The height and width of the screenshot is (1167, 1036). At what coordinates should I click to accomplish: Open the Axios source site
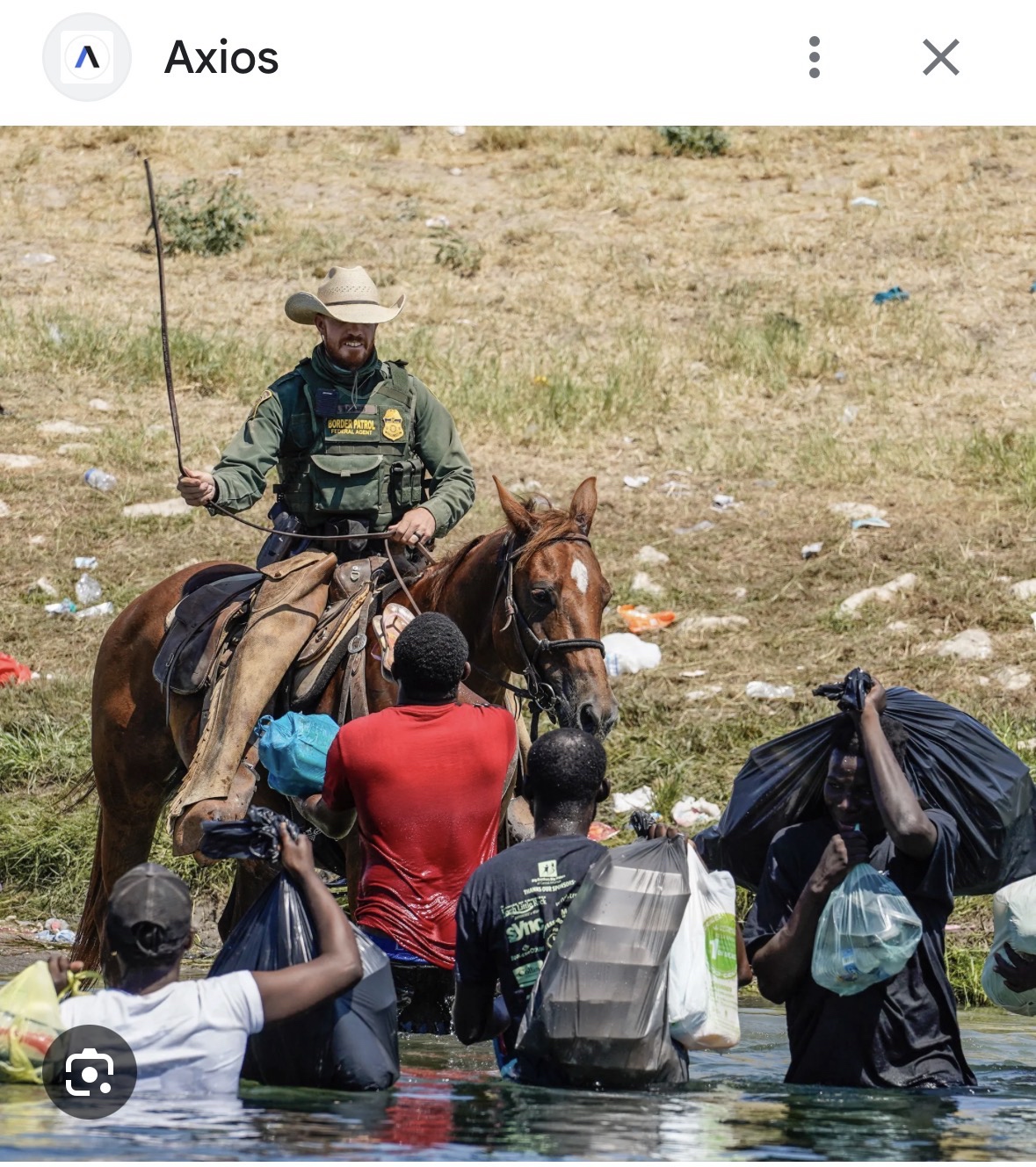(221, 58)
